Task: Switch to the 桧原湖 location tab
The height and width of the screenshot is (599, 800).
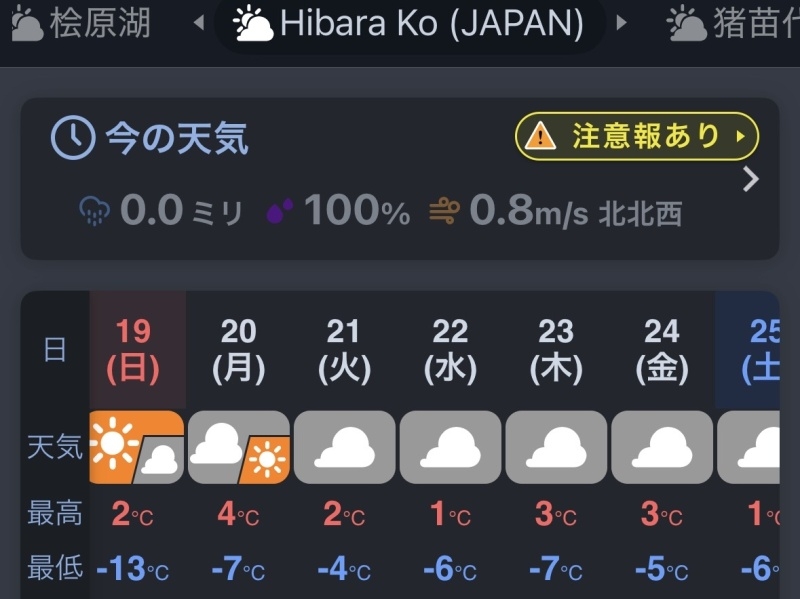Action: pyautogui.click(x=80, y=23)
